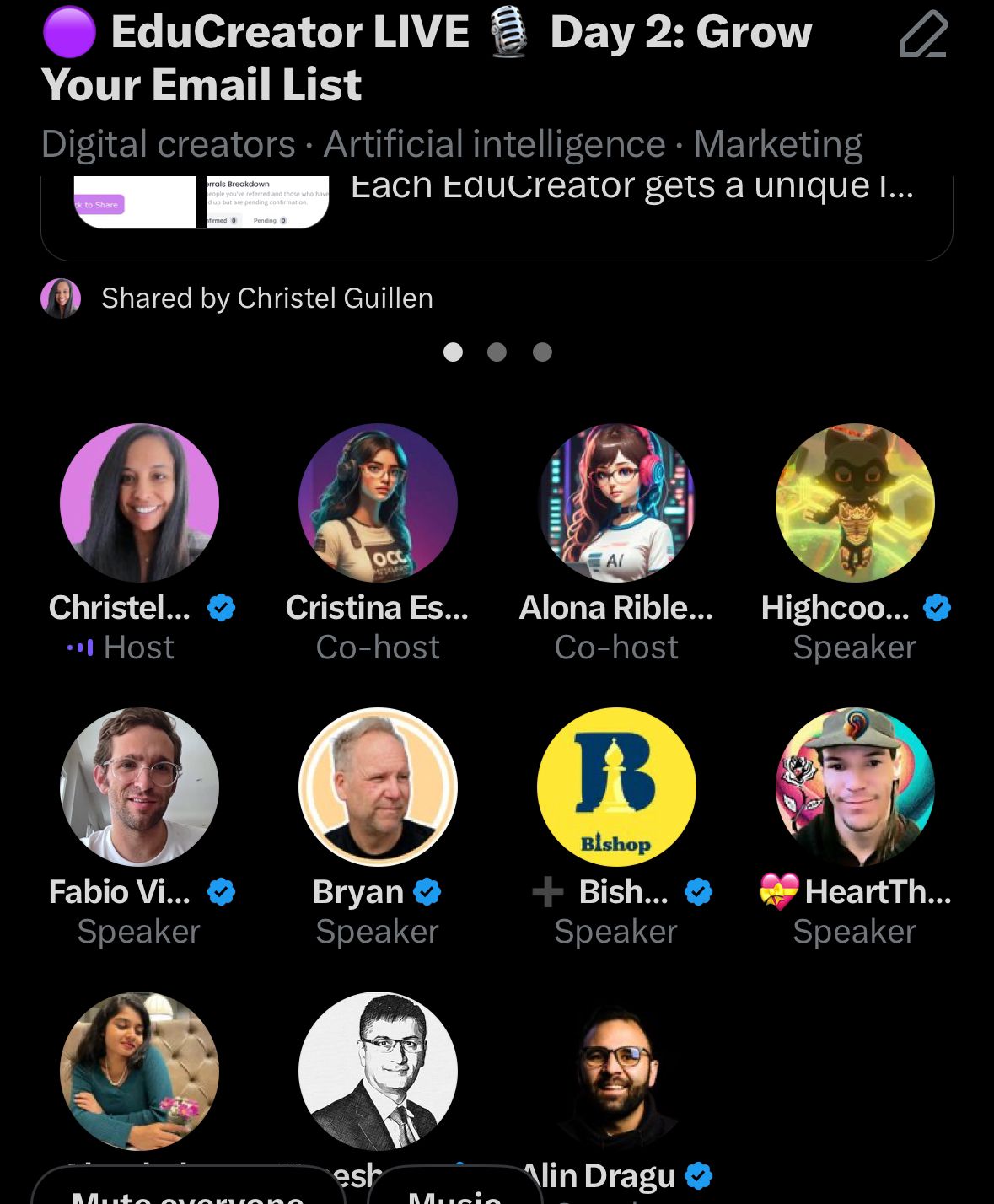994x1204 pixels.
Task: Edit the Space title with the pencil icon
Action: (x=924, y=34)
